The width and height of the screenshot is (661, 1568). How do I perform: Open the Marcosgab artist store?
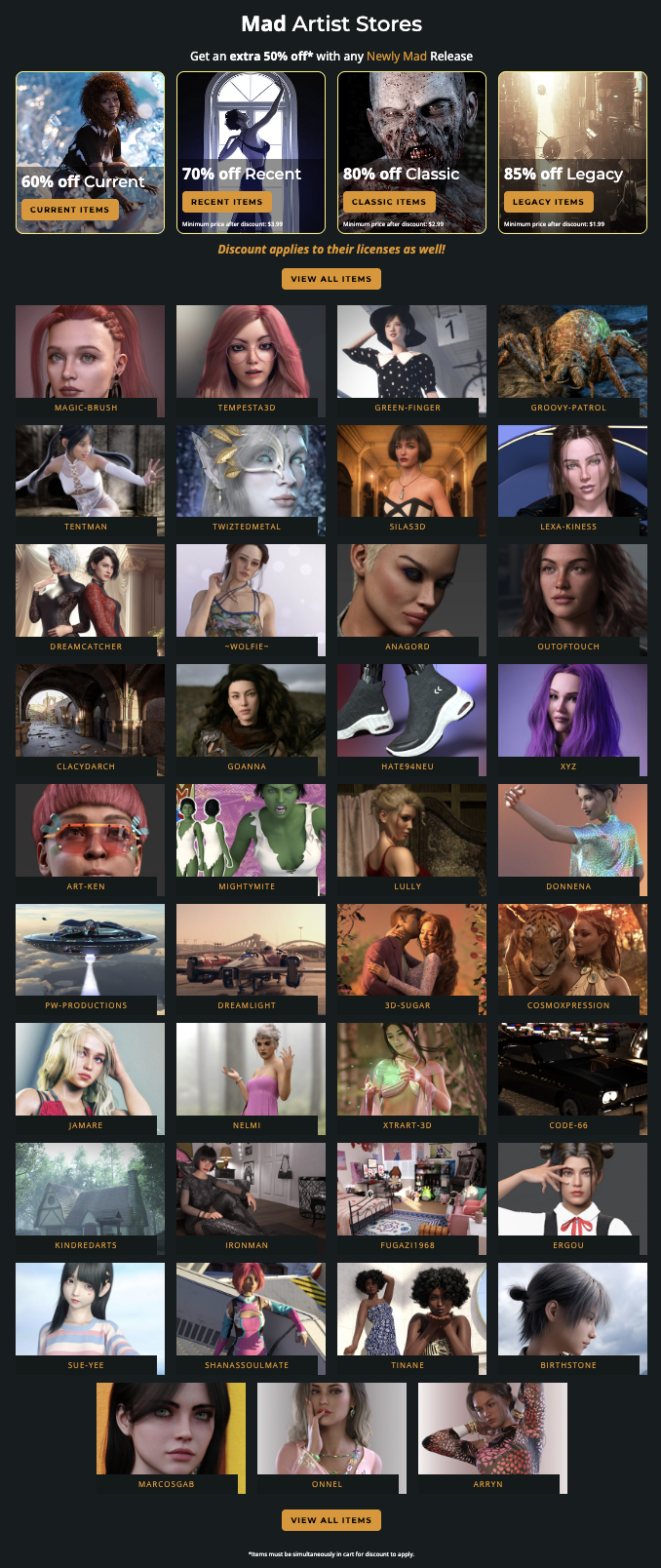click(x=171, y=1431)
